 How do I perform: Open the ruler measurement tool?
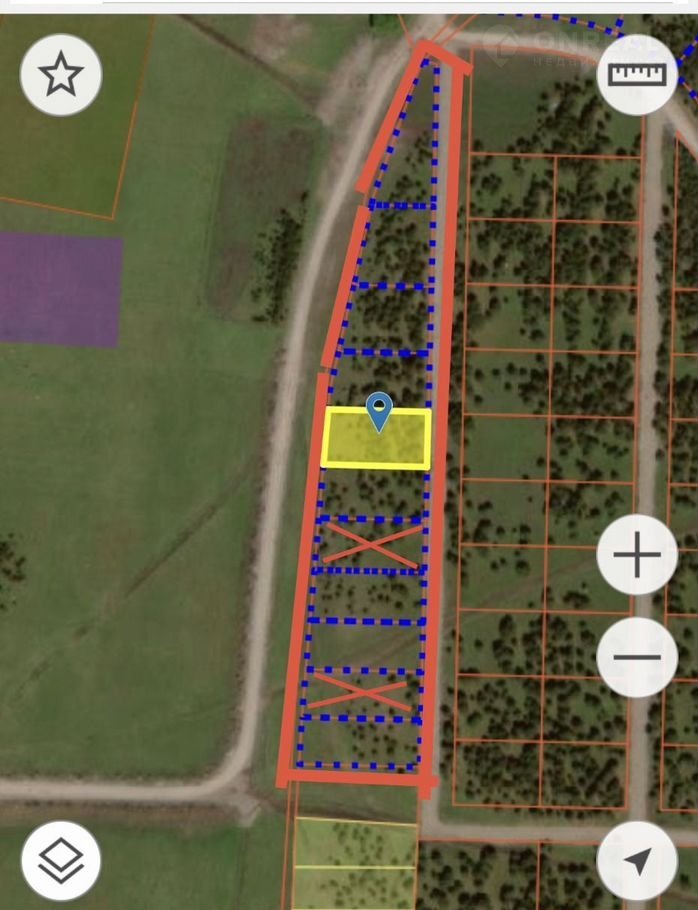tap(637, 74)
